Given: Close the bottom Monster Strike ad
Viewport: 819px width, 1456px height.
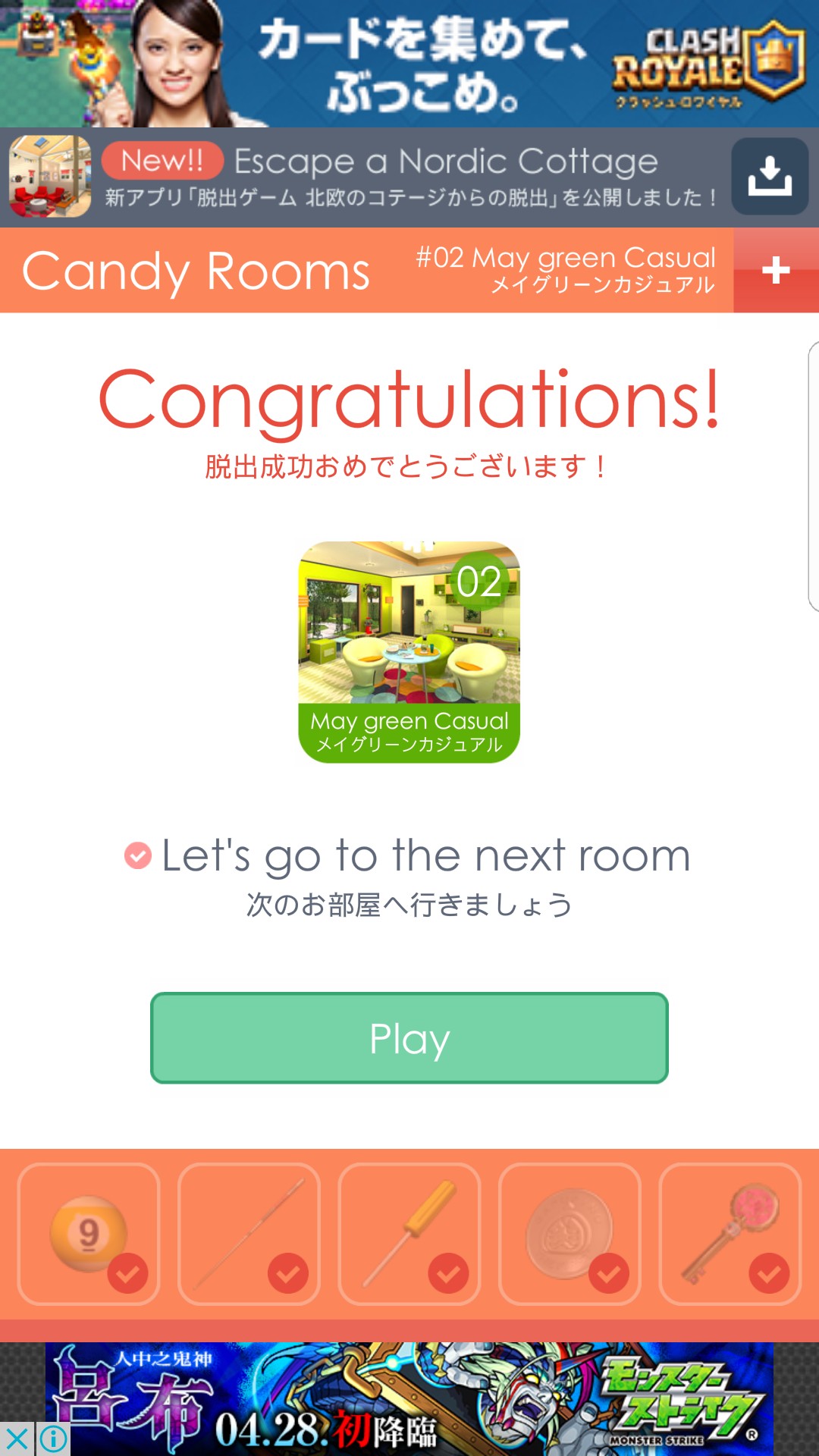Looking at the screenshot, I should 17,1439.
